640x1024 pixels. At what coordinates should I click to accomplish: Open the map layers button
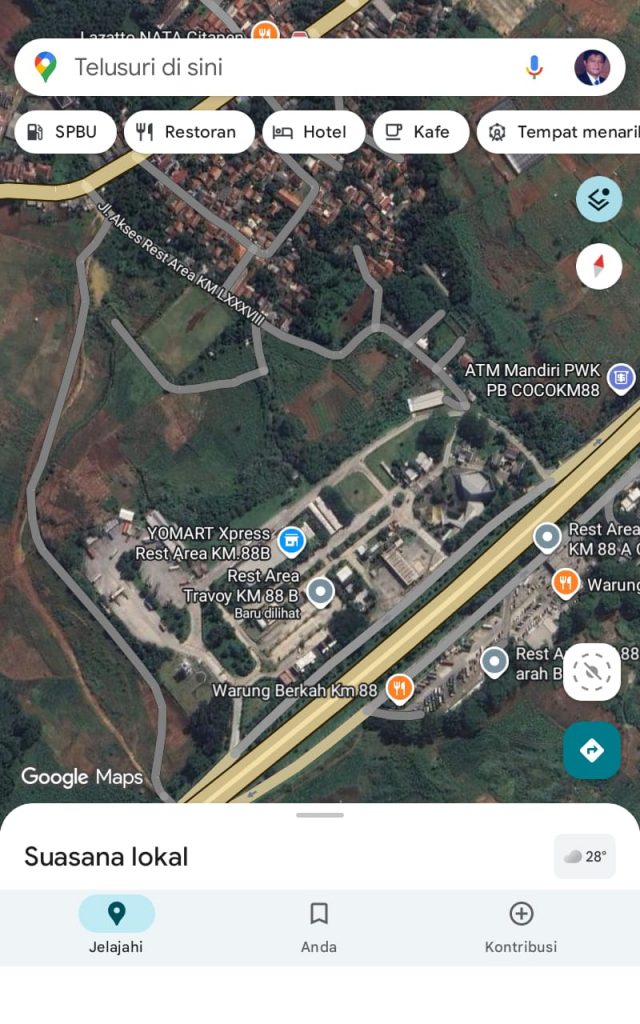click(599, 200)
